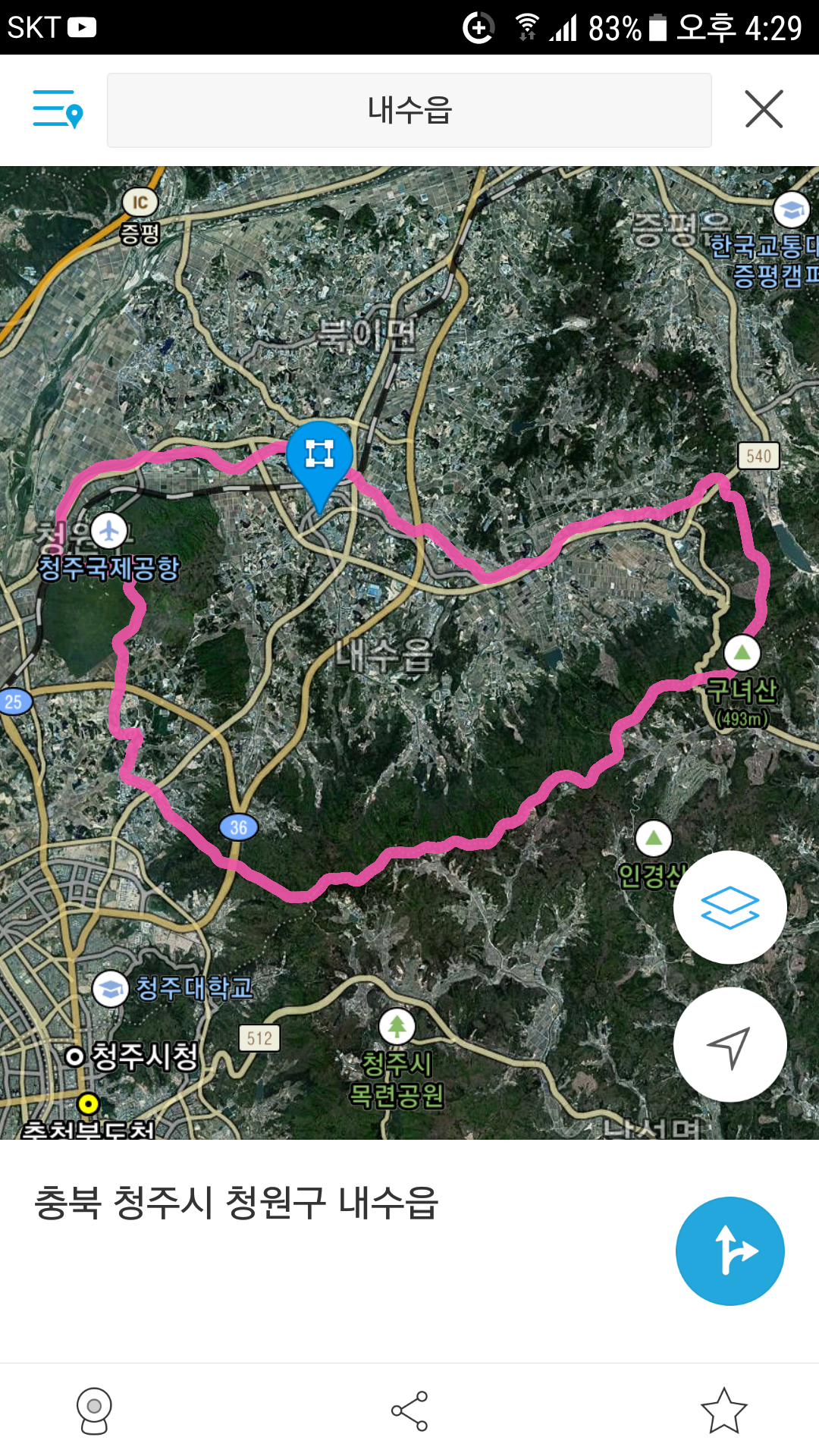
Task: Select the 청주대학교 marker on the map
Action: pyautogui.click(x=111, y=989)
